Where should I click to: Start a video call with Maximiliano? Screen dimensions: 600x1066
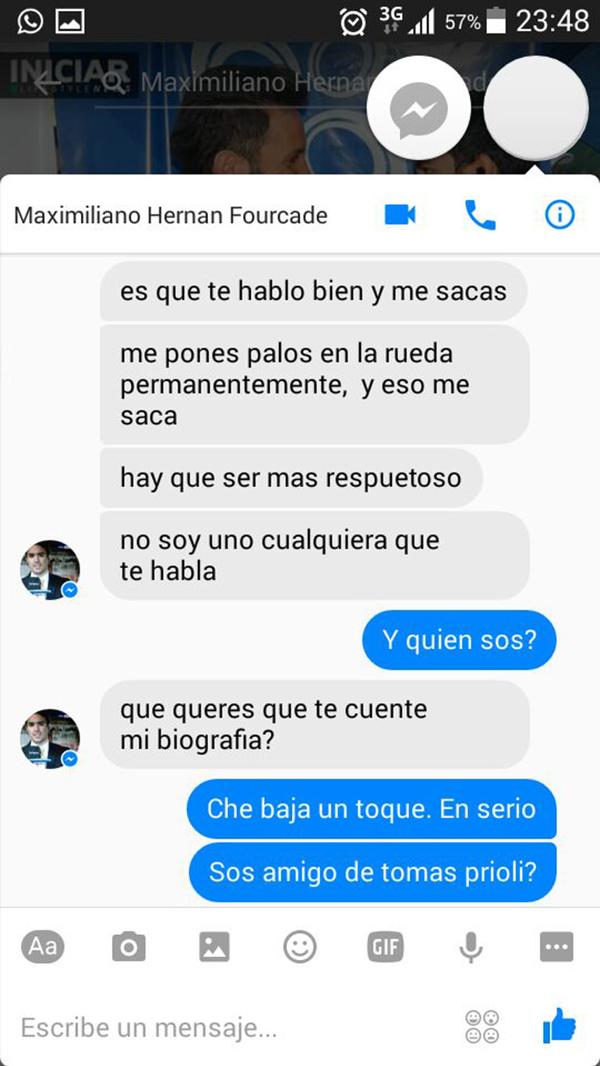tap(399, 215)
